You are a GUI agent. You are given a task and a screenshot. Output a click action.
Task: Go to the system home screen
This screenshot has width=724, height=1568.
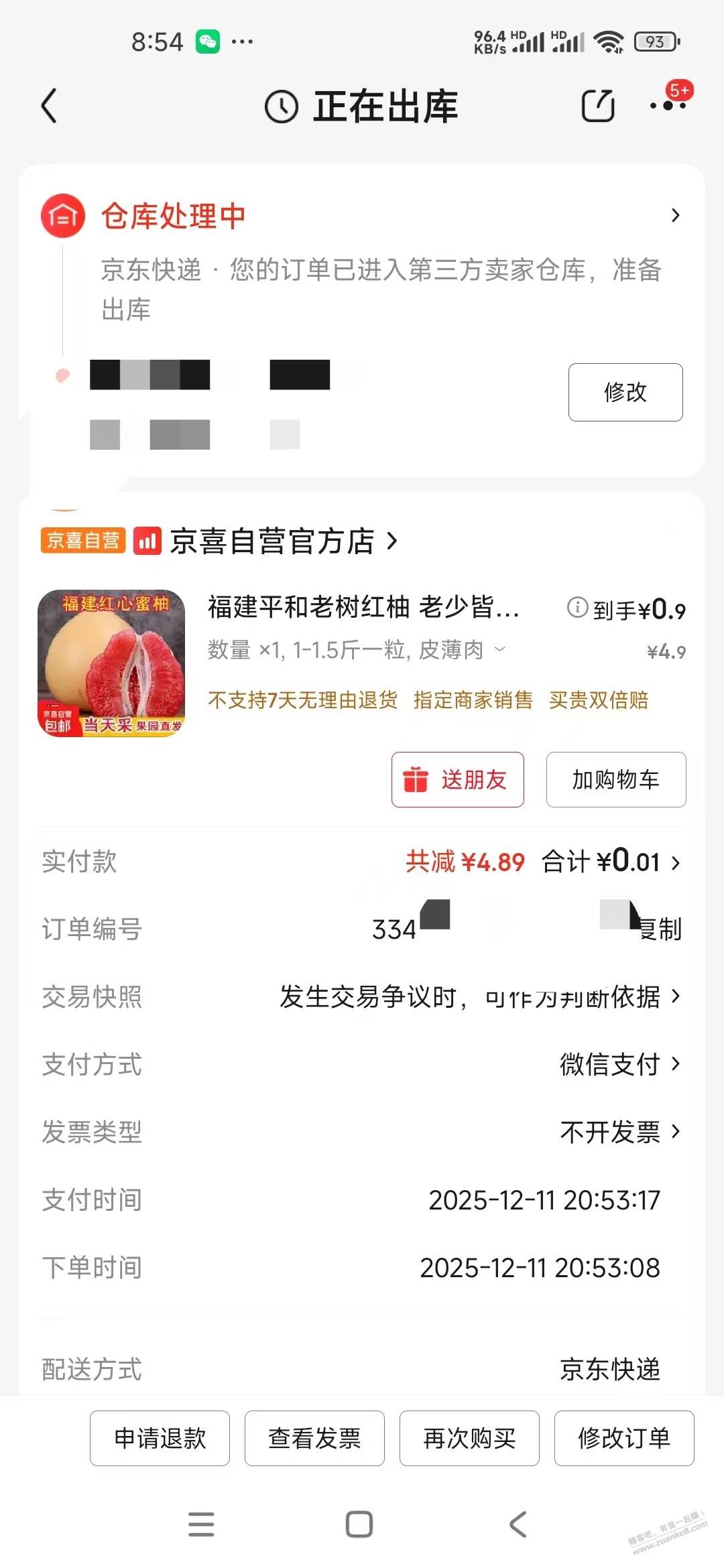click(x=359, y=1524)
